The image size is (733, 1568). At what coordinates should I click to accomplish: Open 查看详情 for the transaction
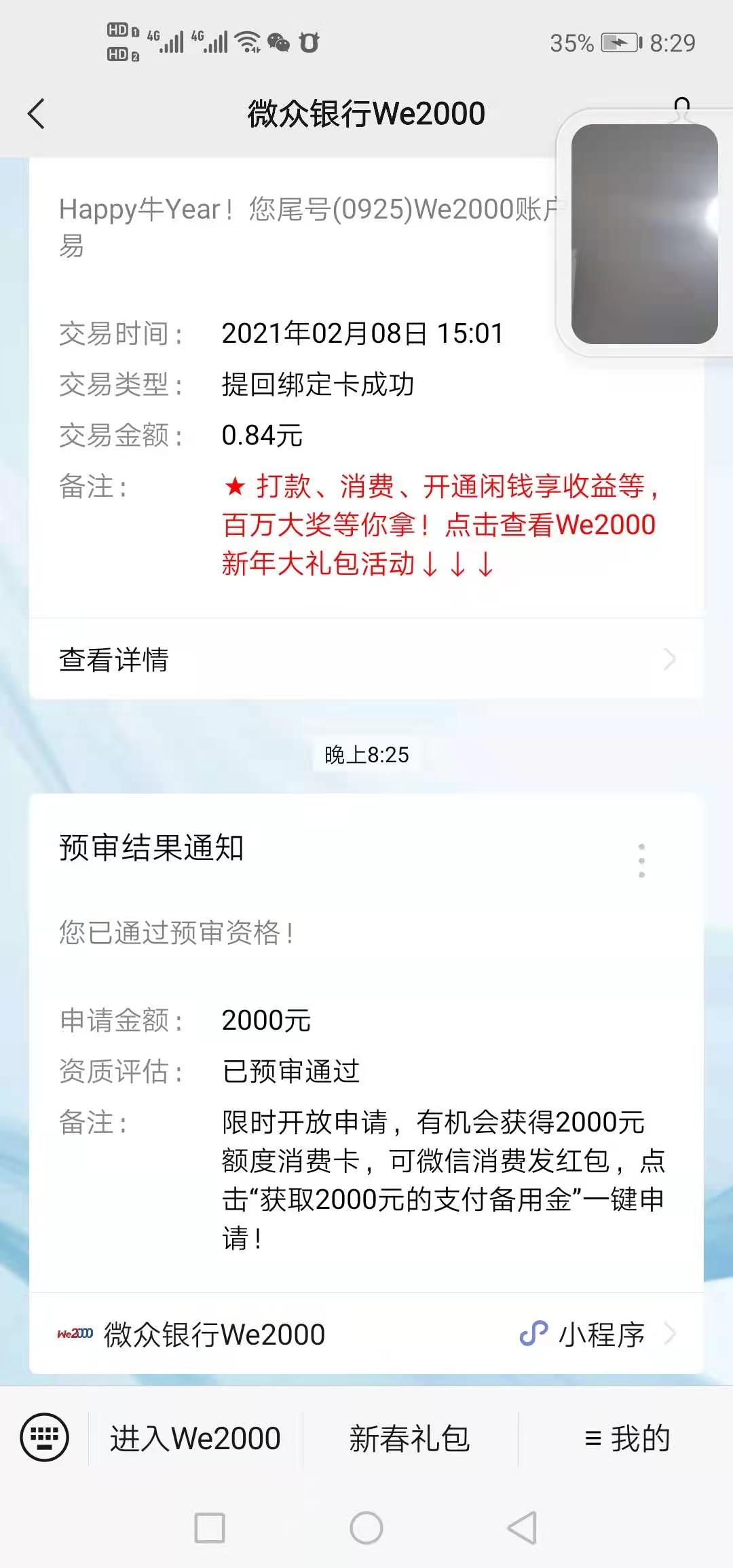point(366,659)
